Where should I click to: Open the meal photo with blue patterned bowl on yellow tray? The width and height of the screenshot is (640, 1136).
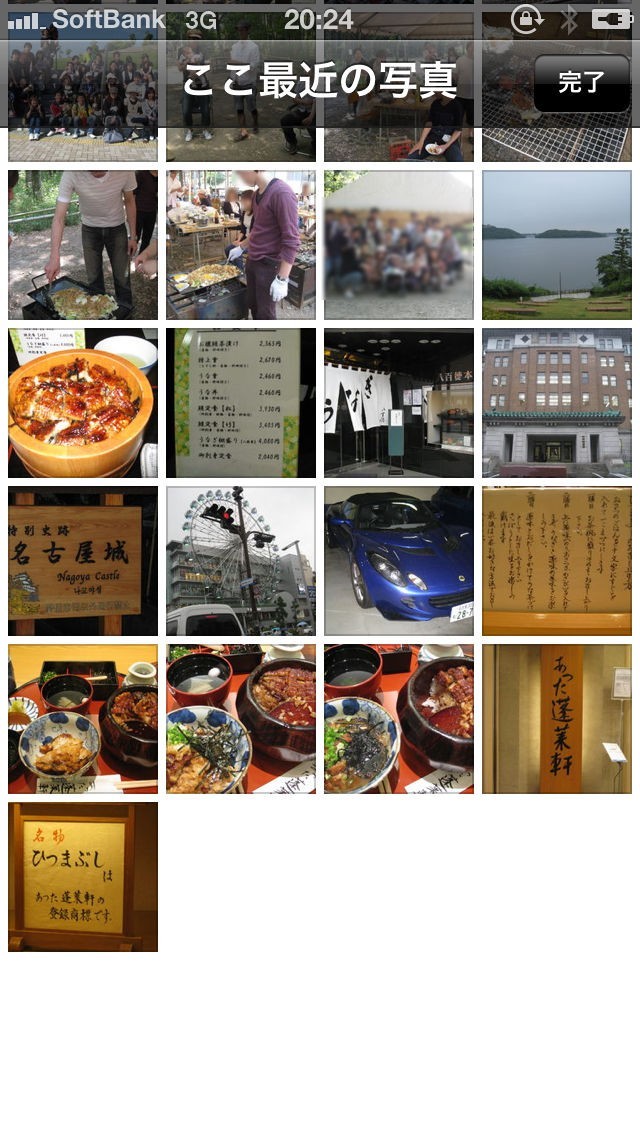coord(83,719)
